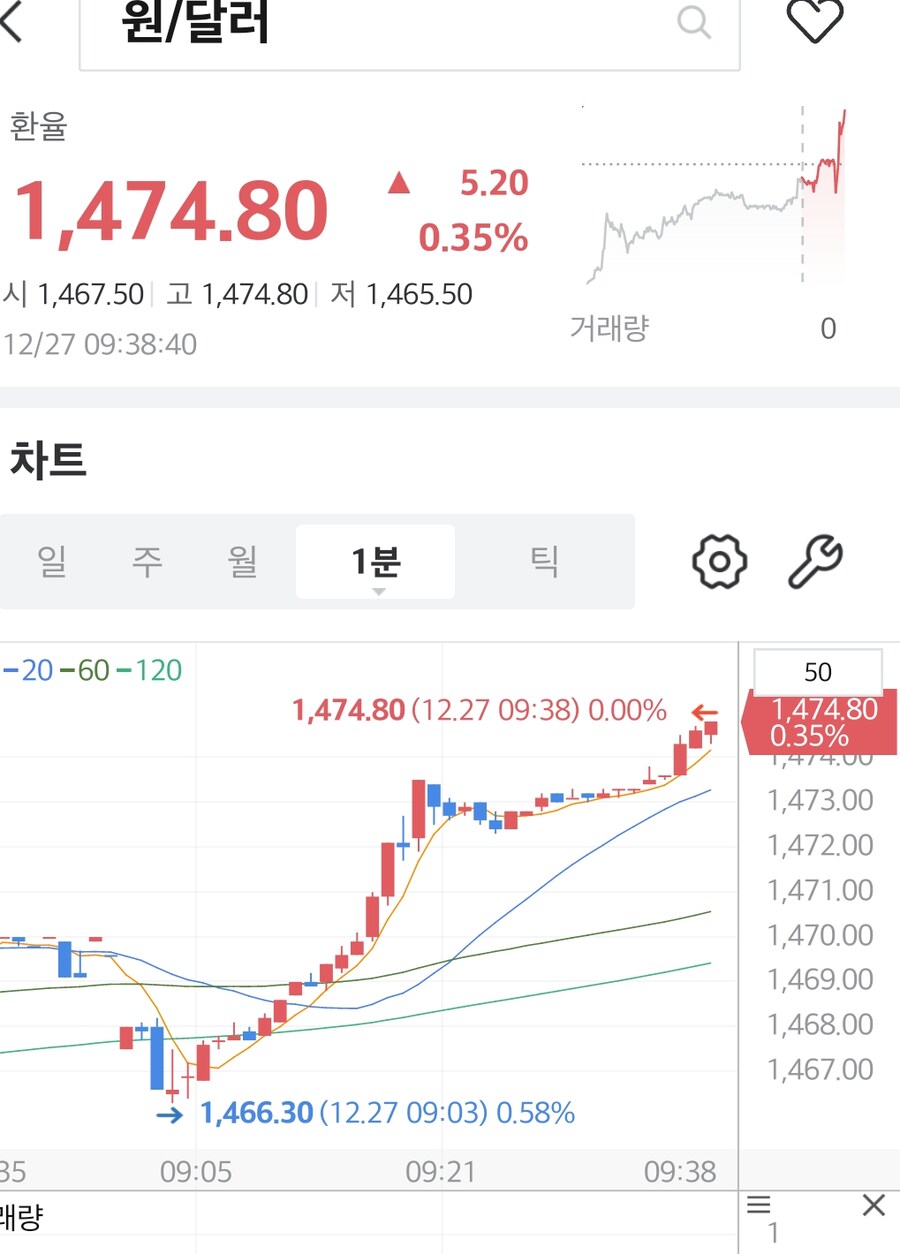Edit the candle count field showing 50

pos(819,672)
